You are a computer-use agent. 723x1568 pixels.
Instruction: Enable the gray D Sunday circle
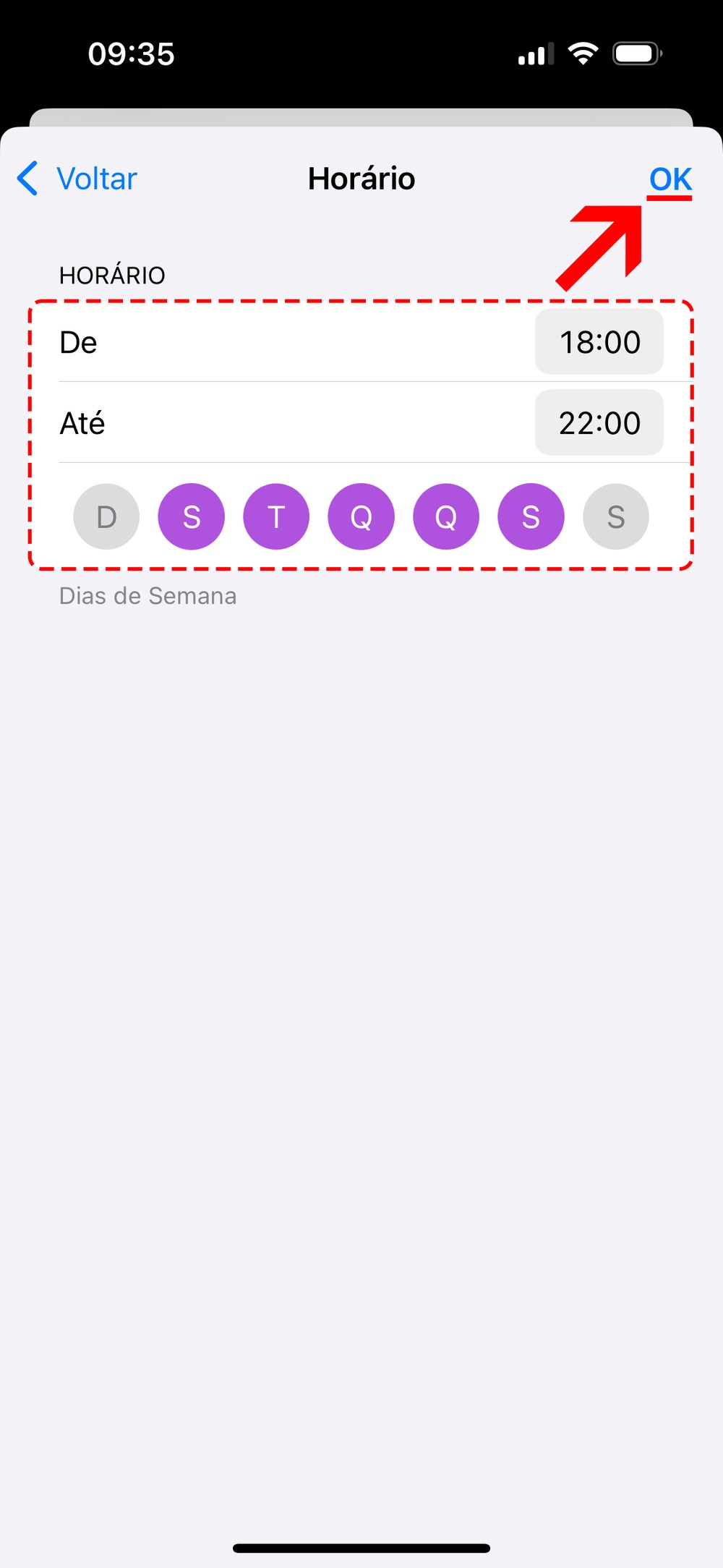106,516
